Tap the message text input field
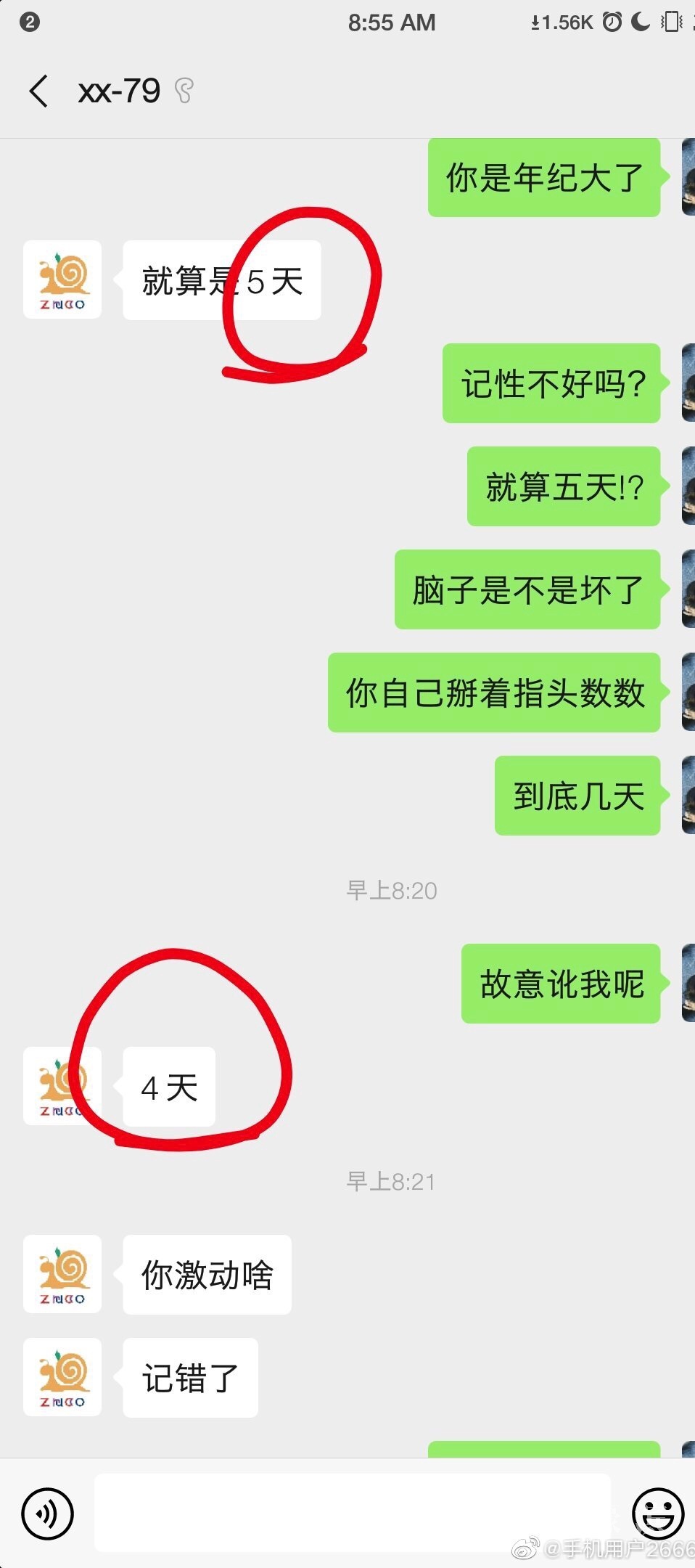695x1568 pixels. [x=352, y=1512]
